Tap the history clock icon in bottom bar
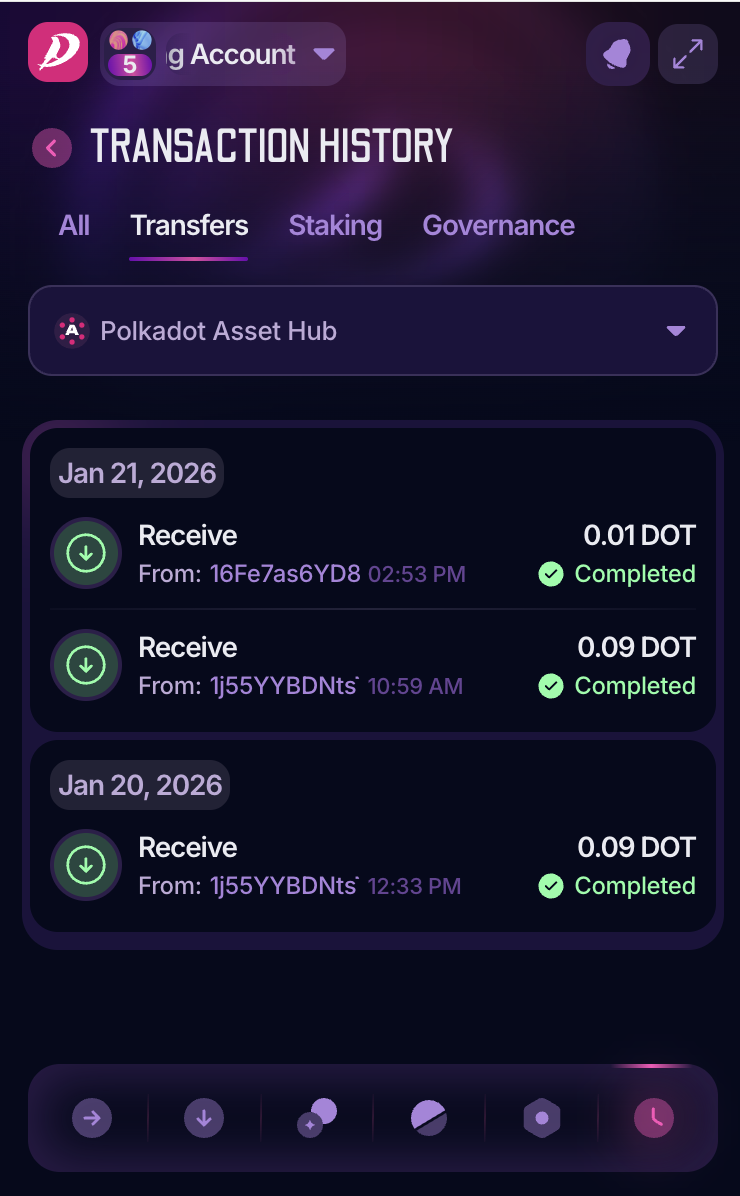This screenshot has height=1196, width=740. point(654,1118)
